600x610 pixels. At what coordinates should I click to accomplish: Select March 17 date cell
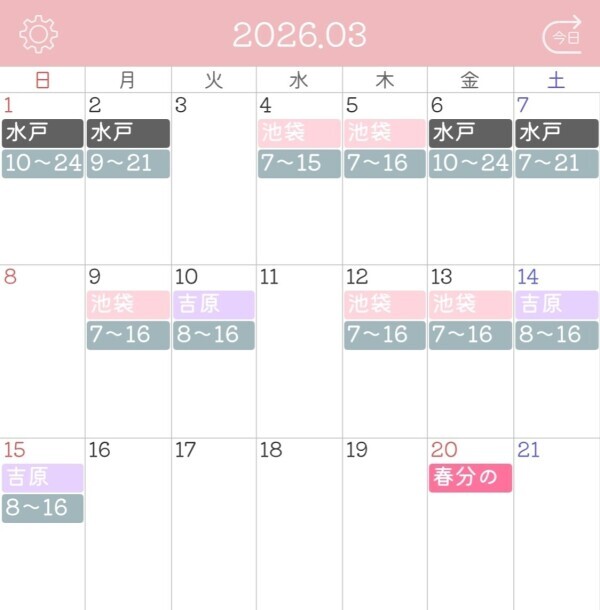click(214, 520)
